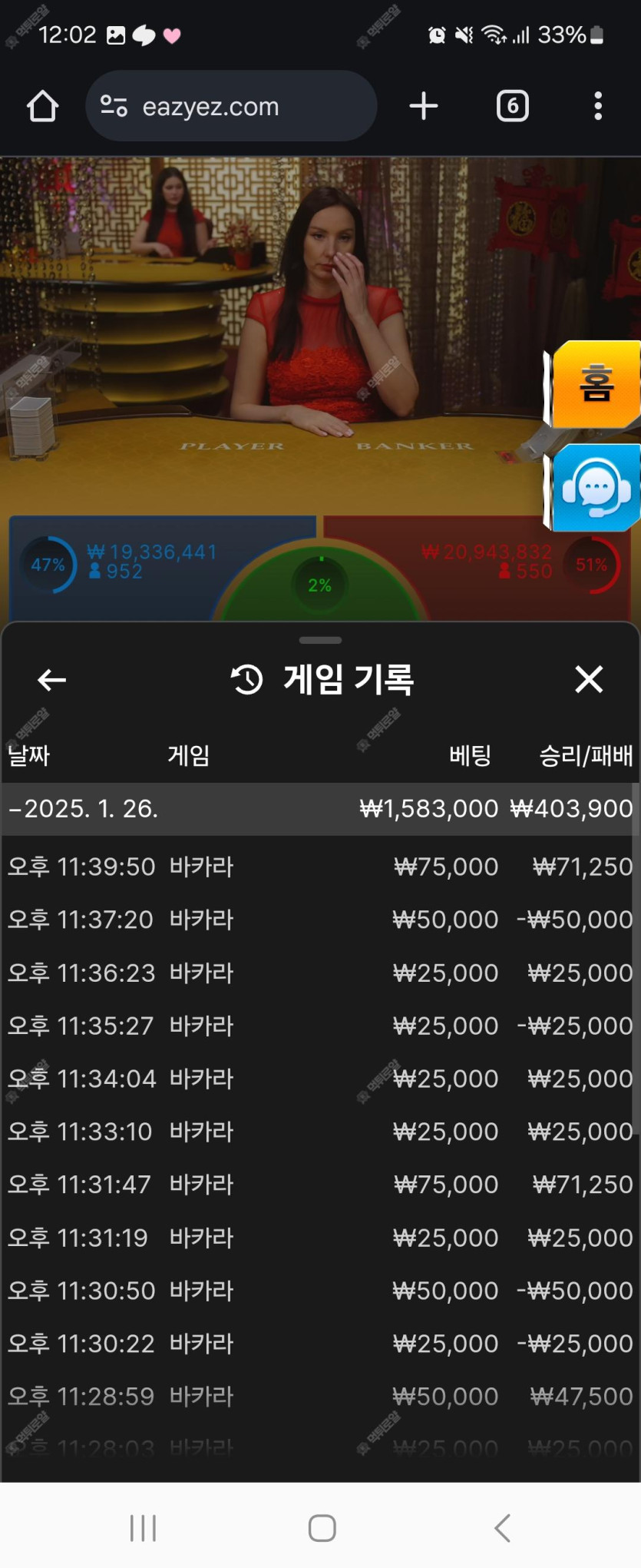The image size is (641, 1568).
Task: Go back from the 게임 기록 panel
Action: point(51,680)
